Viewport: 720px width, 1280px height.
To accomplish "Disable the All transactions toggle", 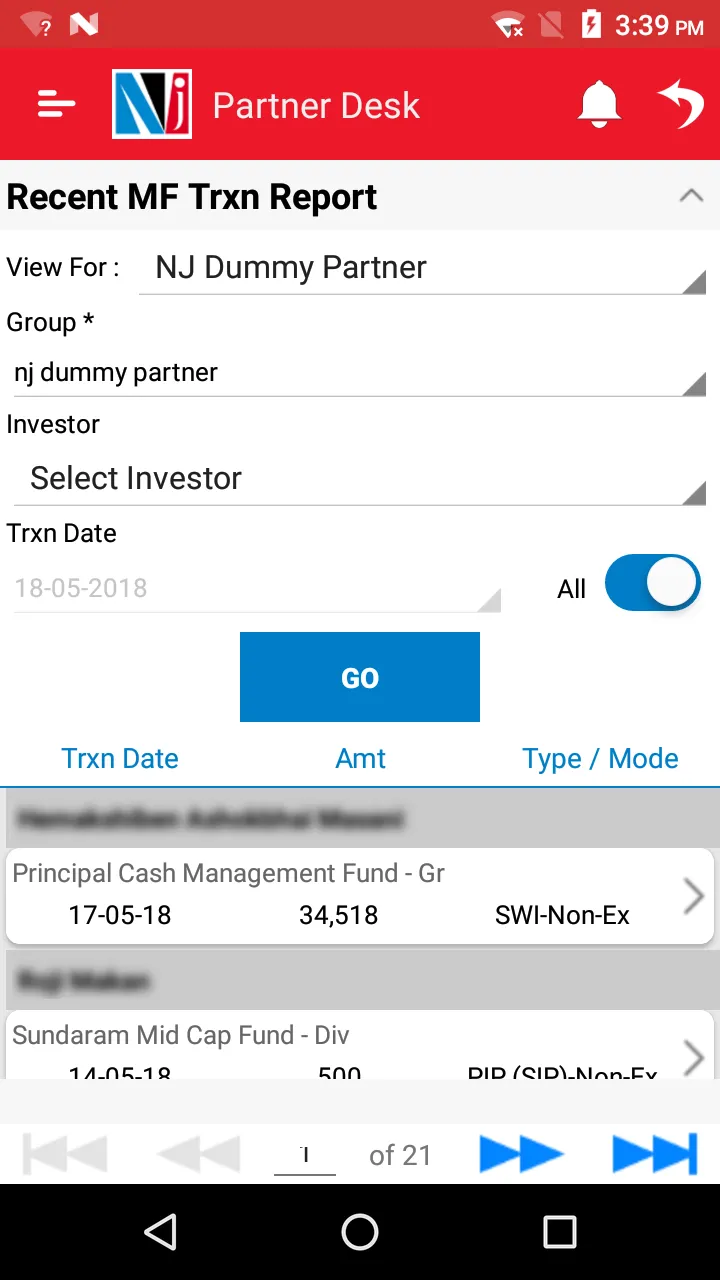I will tap(652, 583).
